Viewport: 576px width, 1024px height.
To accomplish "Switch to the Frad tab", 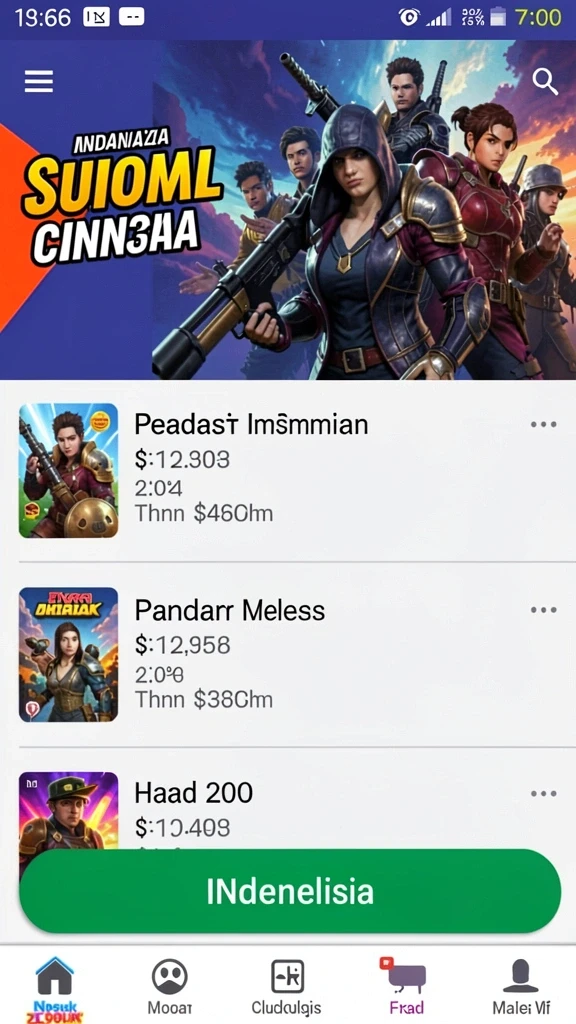I will [x=405, y=987].
